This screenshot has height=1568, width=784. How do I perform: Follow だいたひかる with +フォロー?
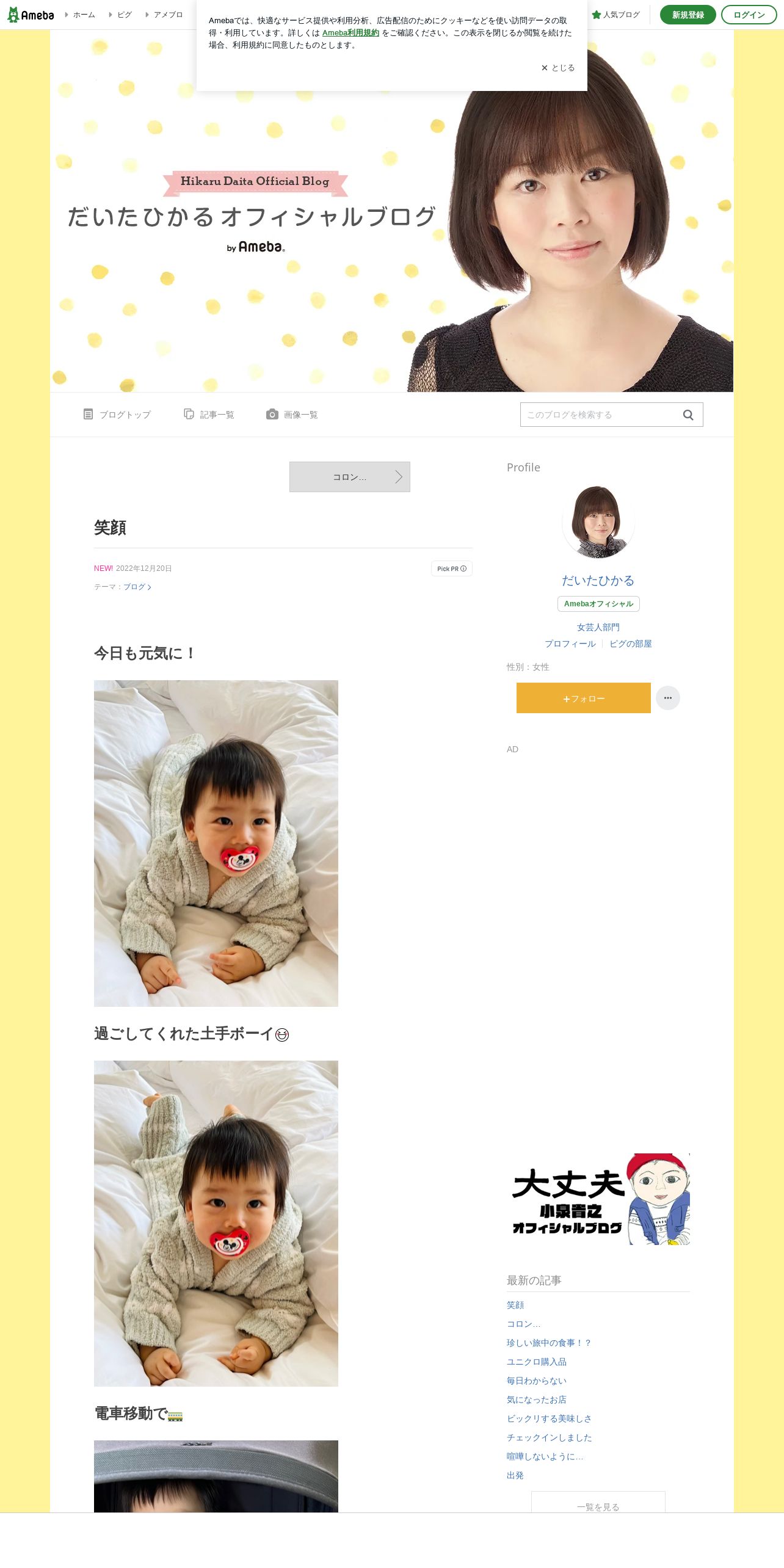(x=584, y=698)
